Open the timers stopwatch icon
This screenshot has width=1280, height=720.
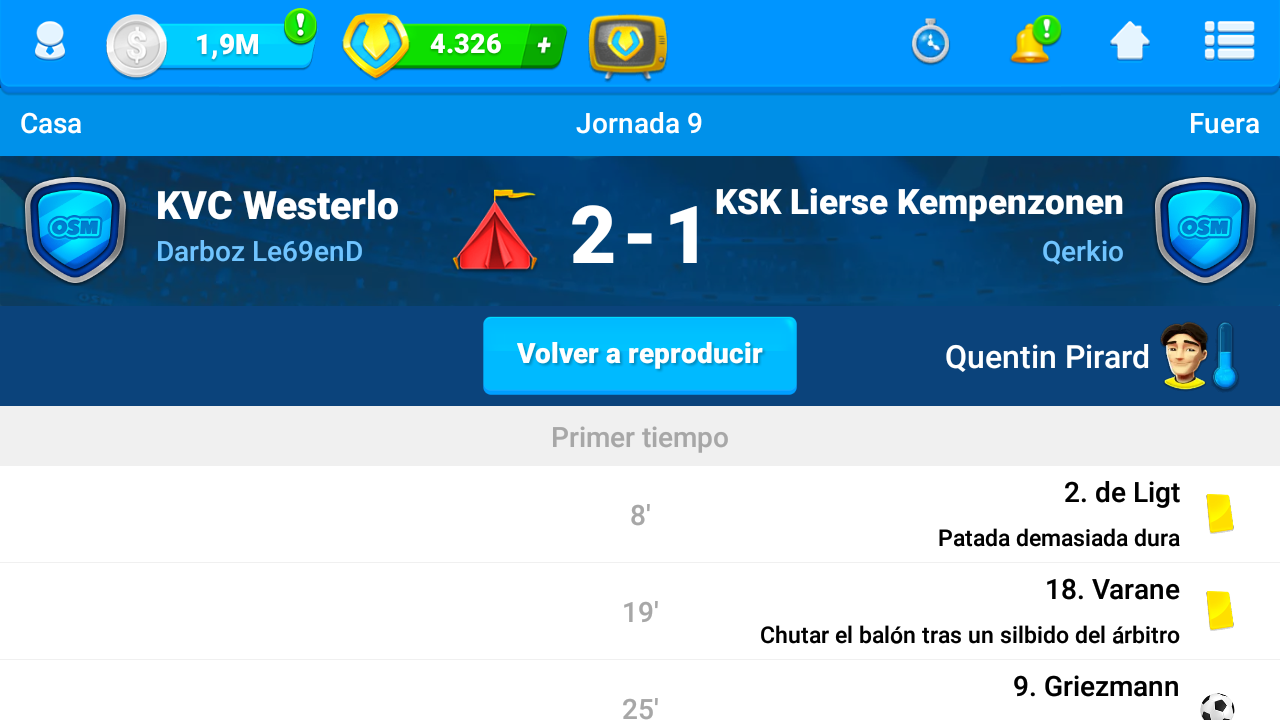tap(930, 44)
